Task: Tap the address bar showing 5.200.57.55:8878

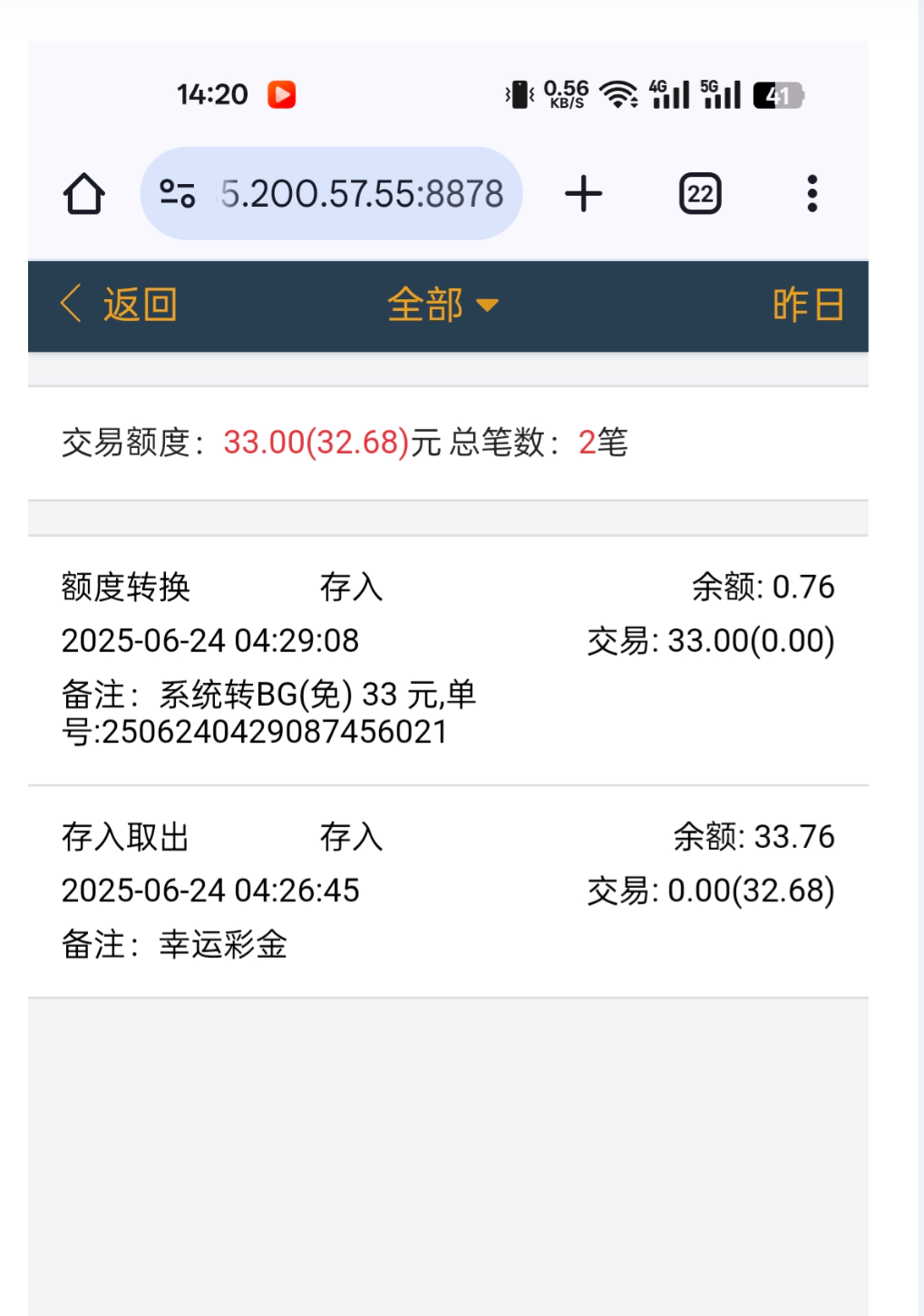Action: tap(361, 193)
